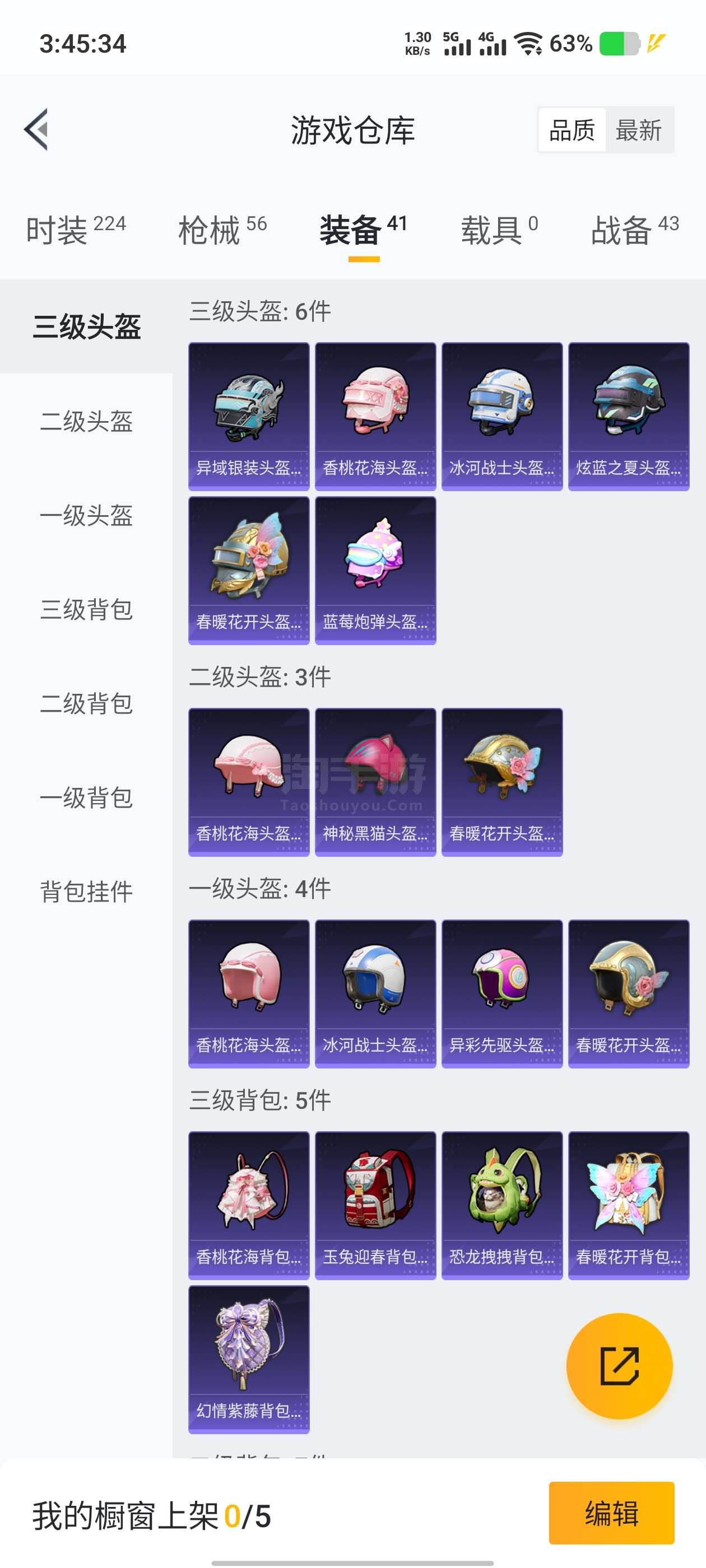The image size is (706, 1568).
Task: Select 二级背包 category
Action: [86, 704]
